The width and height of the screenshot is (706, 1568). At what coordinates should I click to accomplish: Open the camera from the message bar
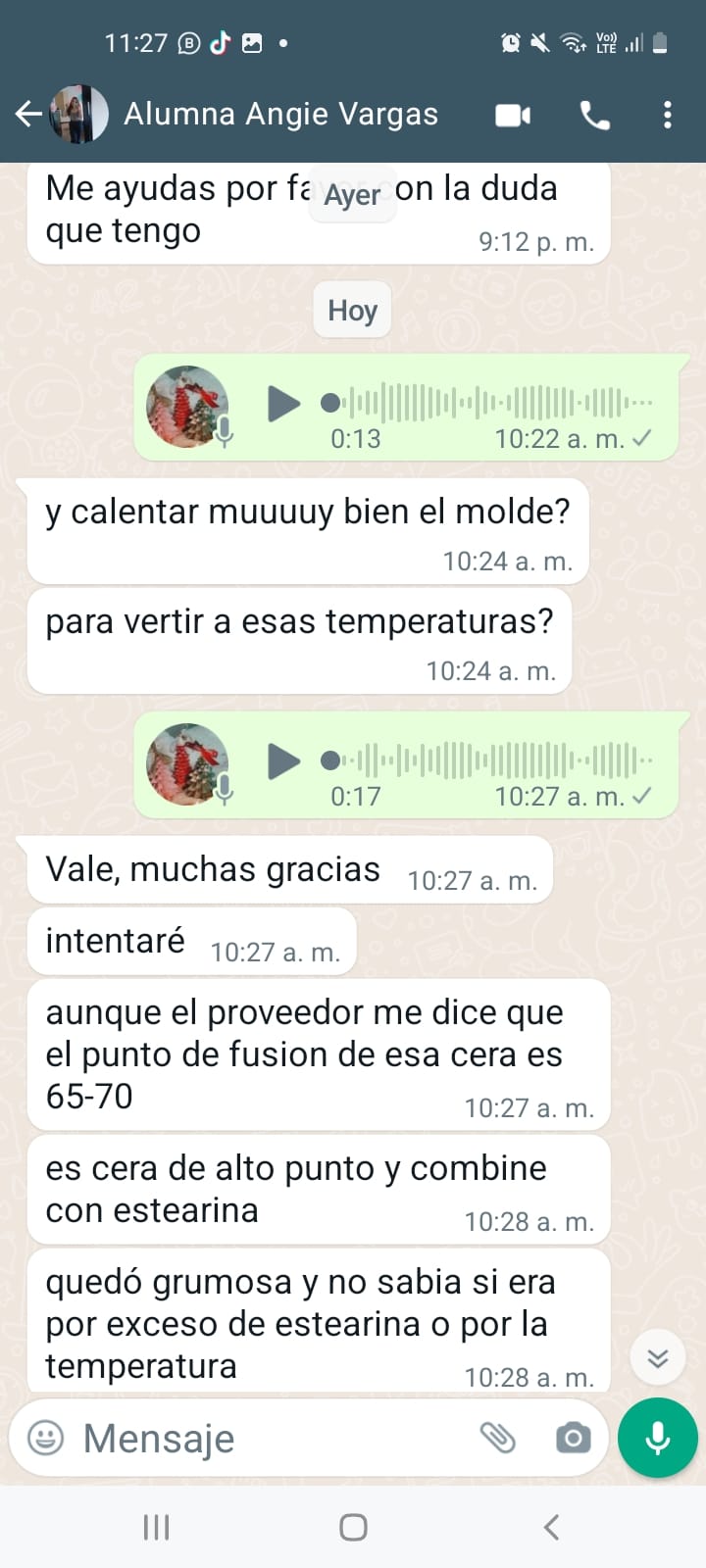tap(573, 1438)
